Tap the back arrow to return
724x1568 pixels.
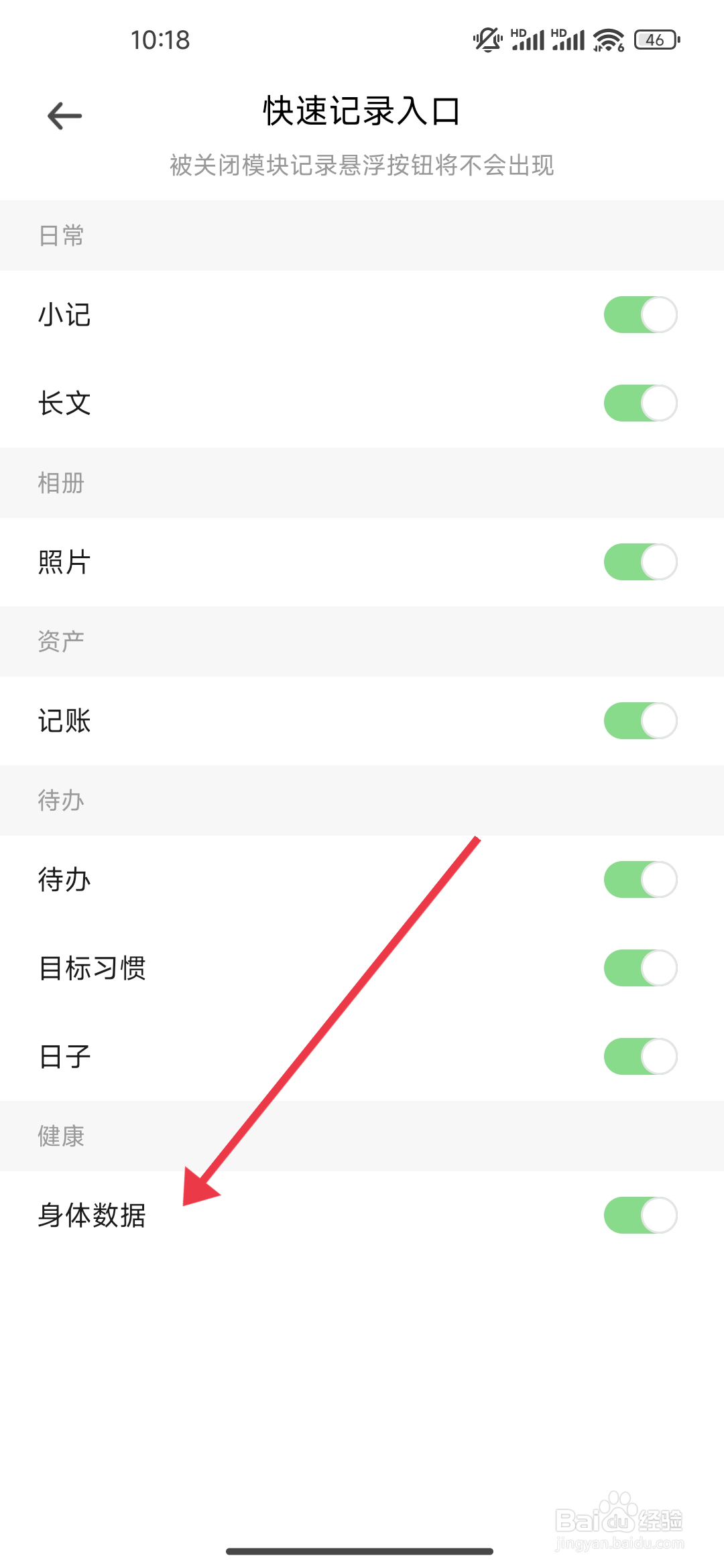pyautogui.click(x=64, y=115)
